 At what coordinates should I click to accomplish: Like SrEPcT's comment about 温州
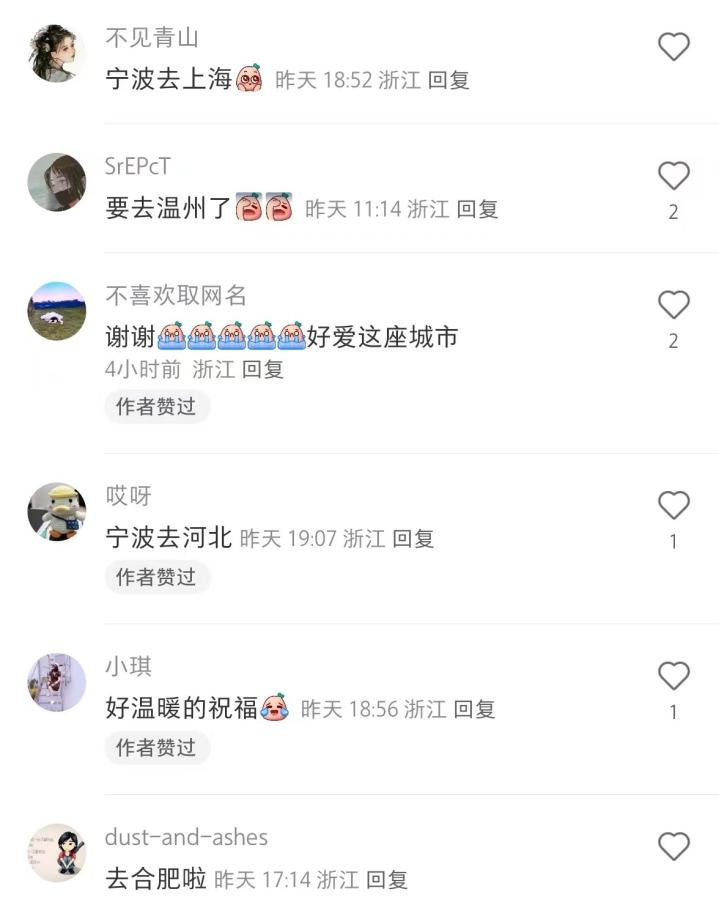pyautogui.click(x=673, y=176)
